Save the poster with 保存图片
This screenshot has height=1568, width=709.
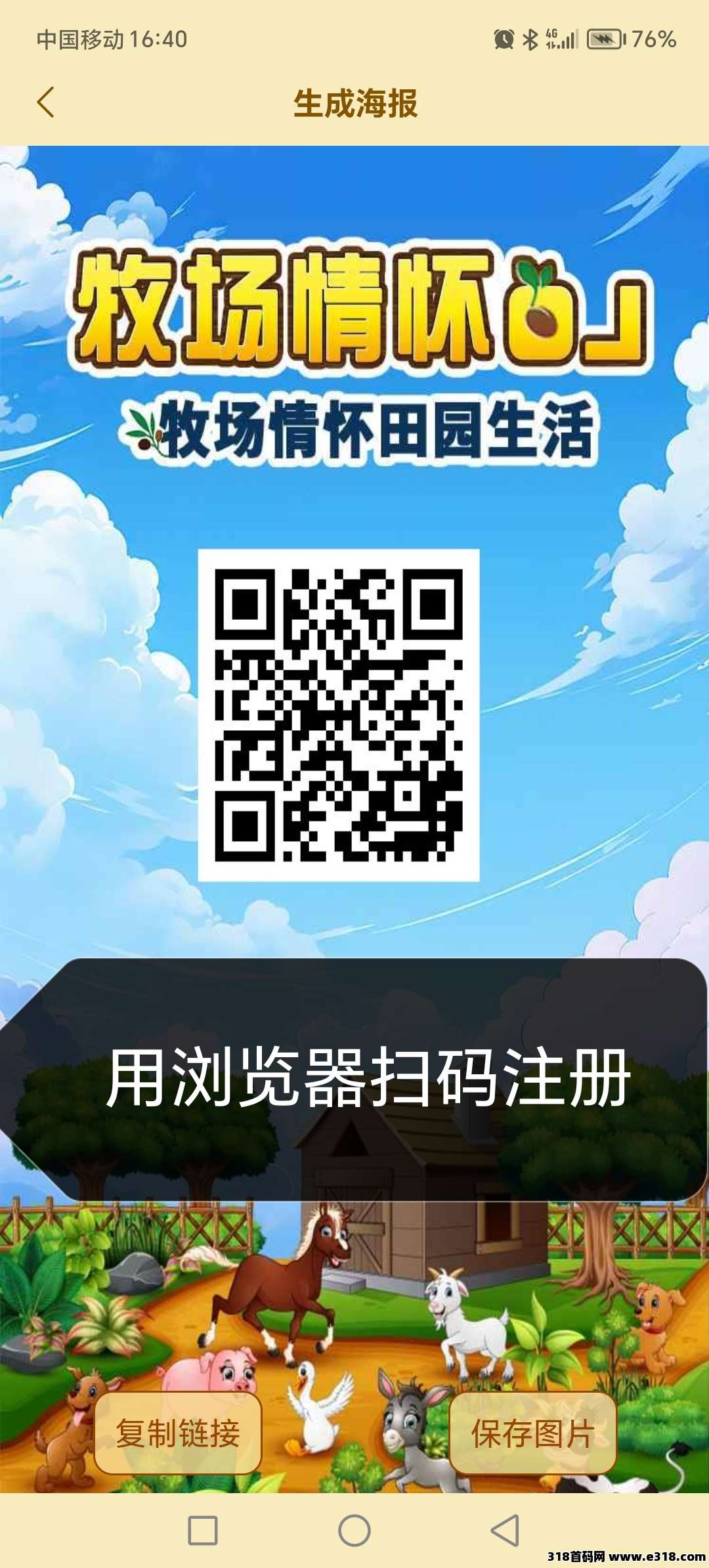532,1433
